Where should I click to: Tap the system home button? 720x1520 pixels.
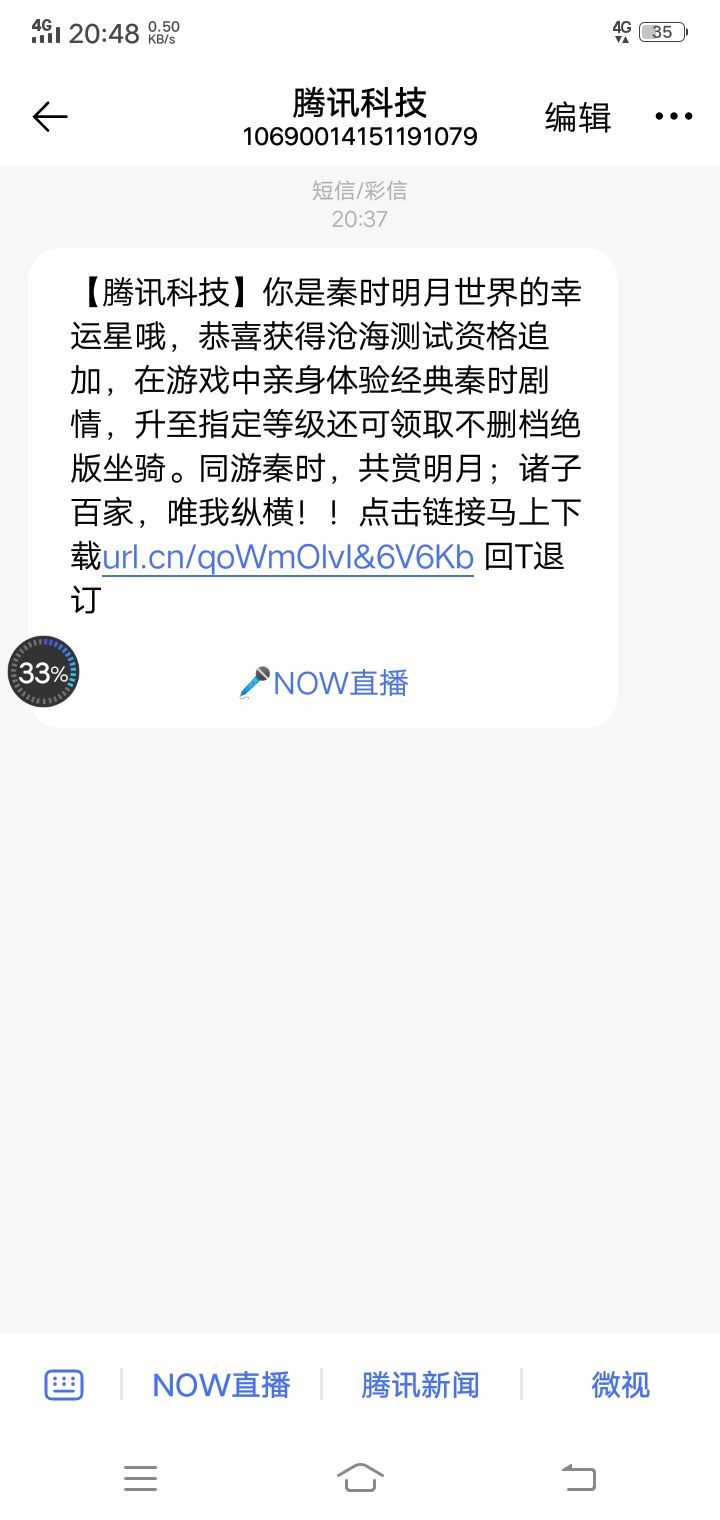pyautogui.click(x=360, y=1477)
